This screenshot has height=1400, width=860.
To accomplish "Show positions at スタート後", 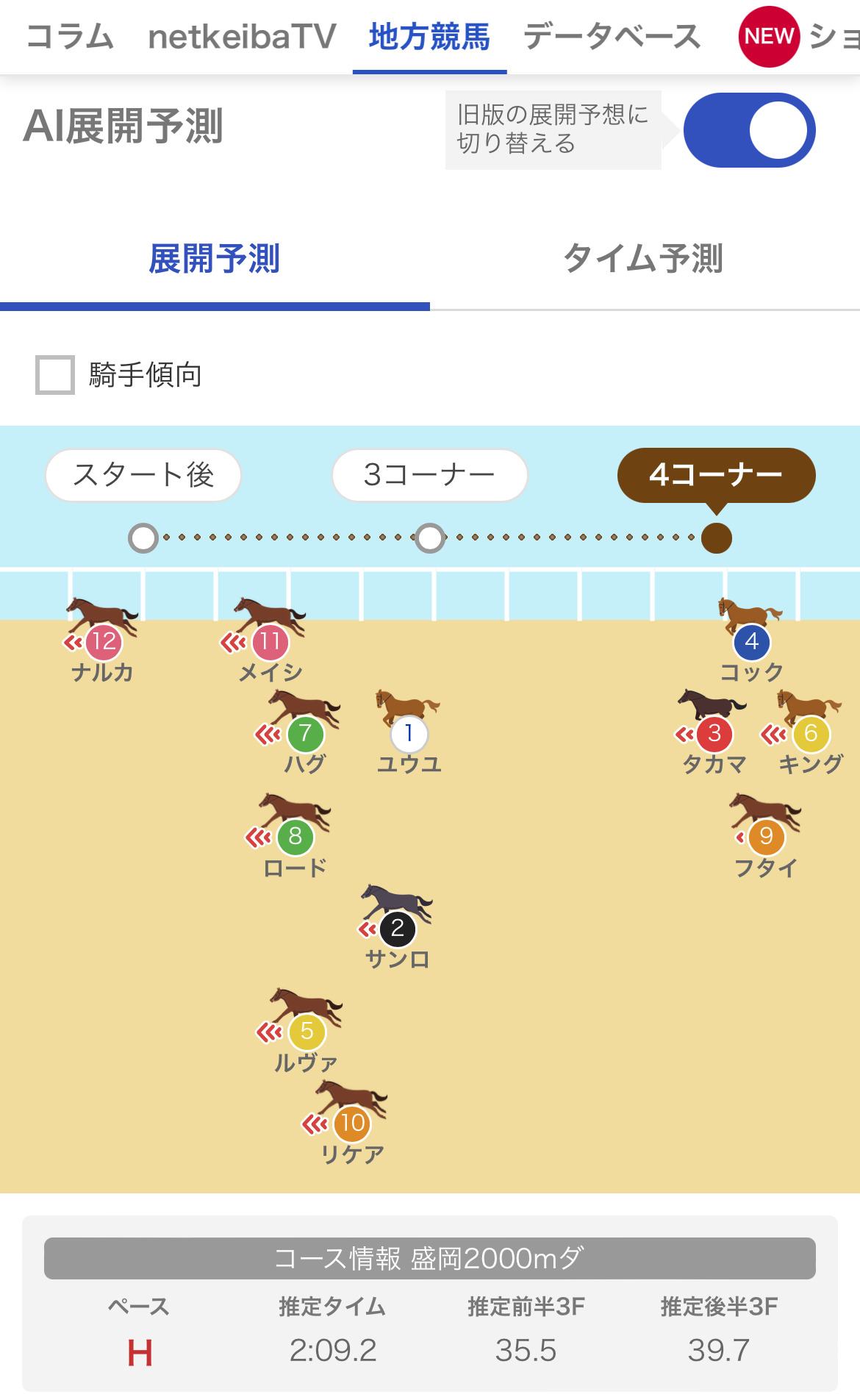I will click(x=143, y=475).
